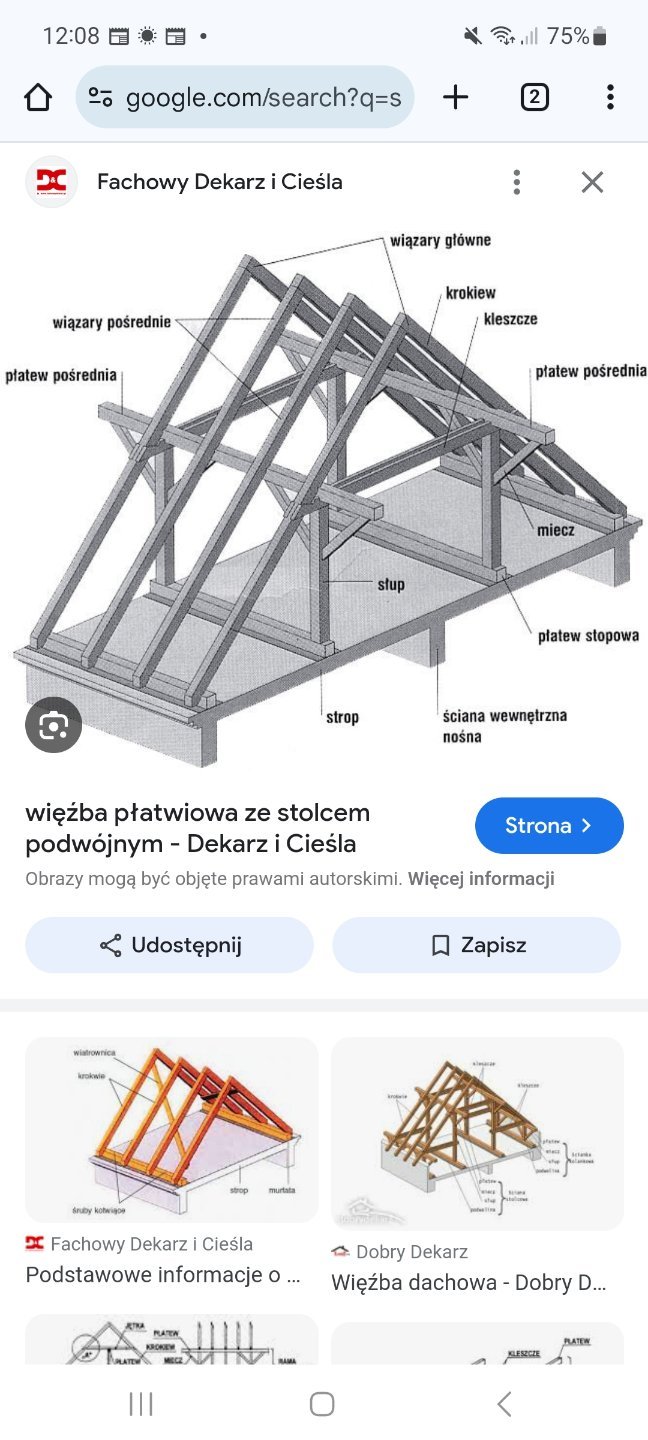This screenshot has height=1440, width=648.
Task: Save the image with Zapisz
Action: click(x=477, y=945)
